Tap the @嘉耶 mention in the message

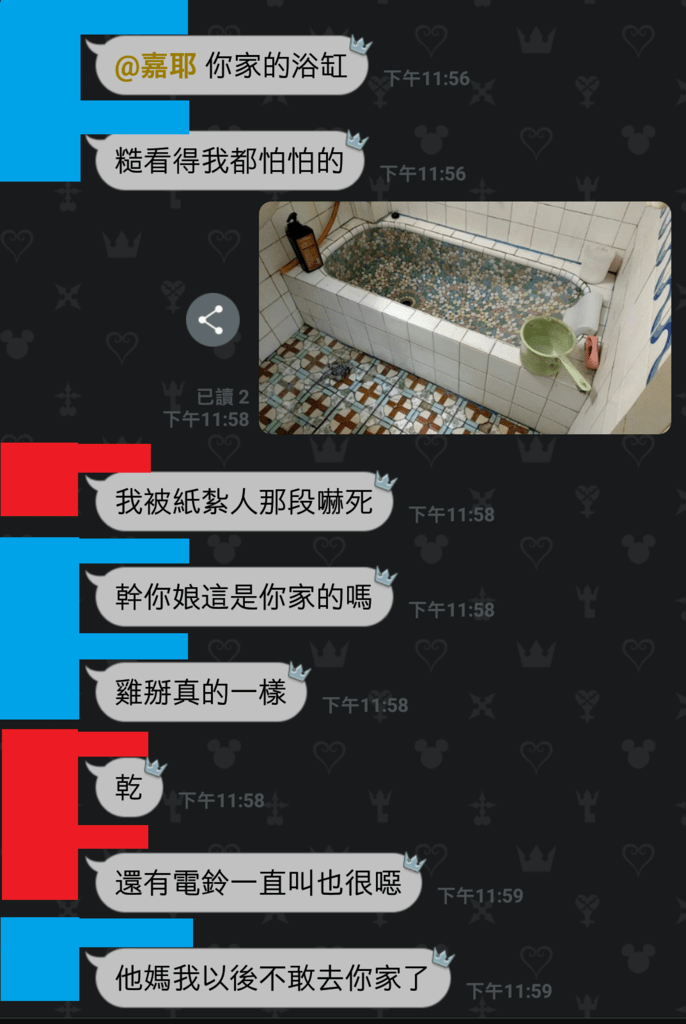[156, 68]
